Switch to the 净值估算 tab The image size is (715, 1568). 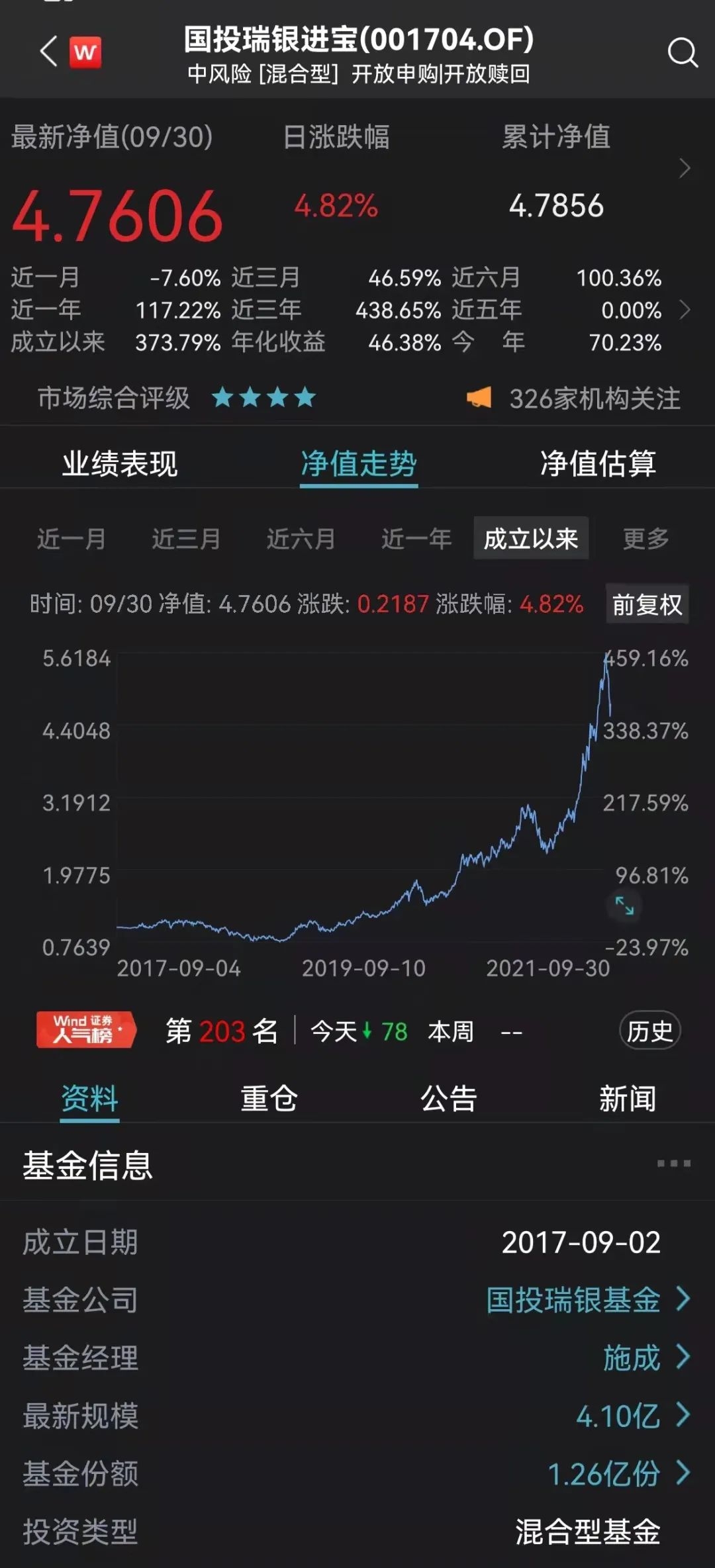point(598,463)
